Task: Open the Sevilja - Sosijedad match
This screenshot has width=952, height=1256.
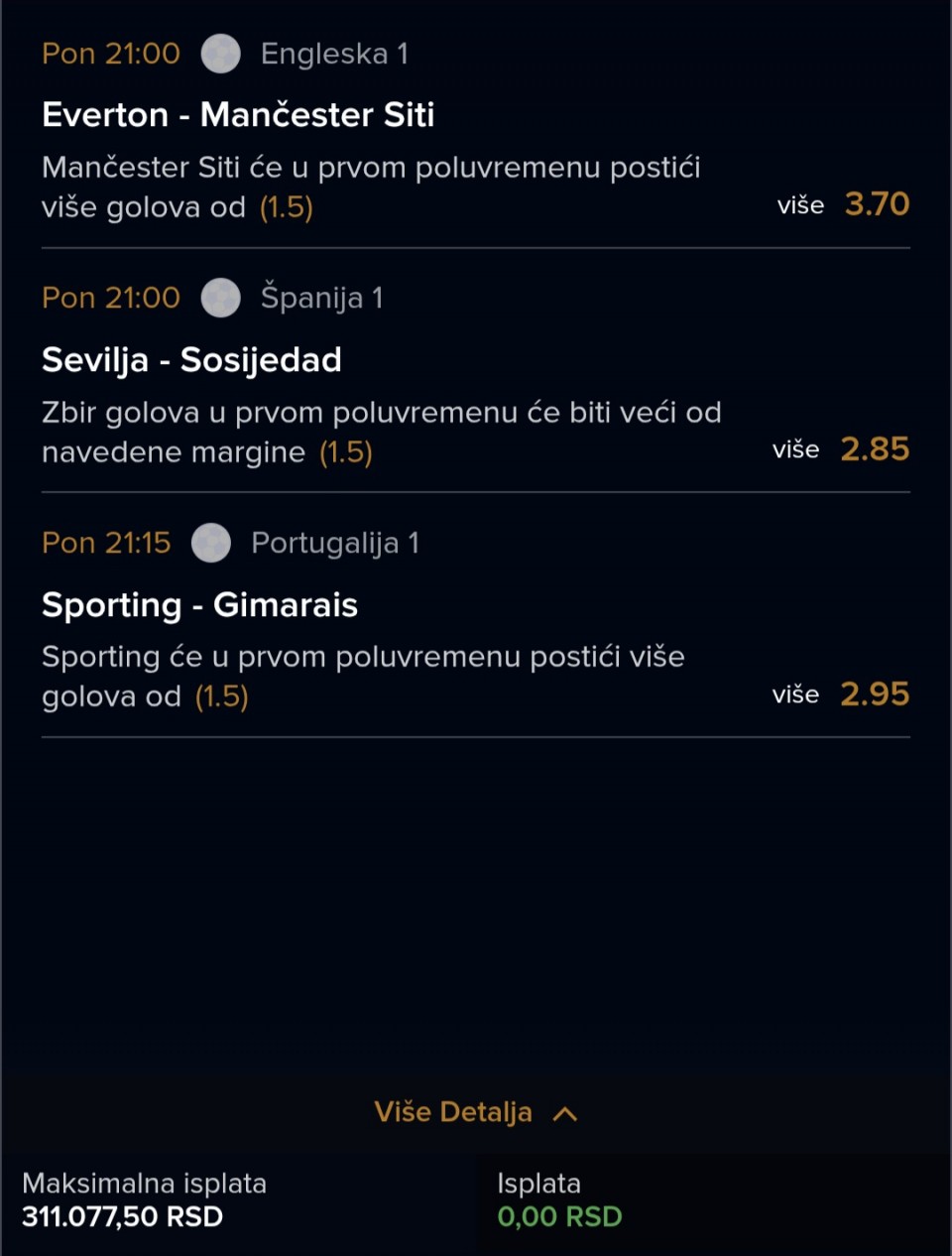Action: point(191,359)
